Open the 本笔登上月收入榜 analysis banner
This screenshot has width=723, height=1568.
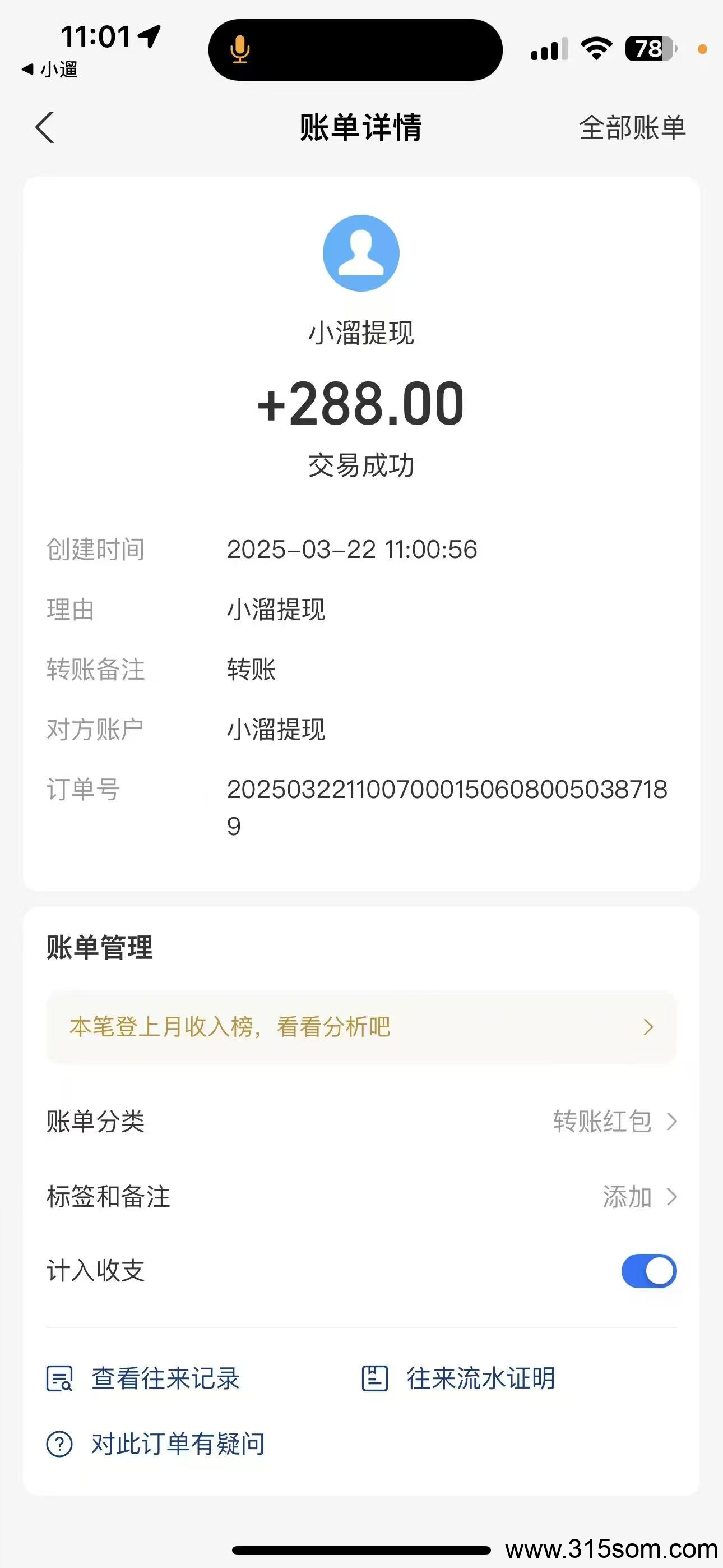[361, 1027]
